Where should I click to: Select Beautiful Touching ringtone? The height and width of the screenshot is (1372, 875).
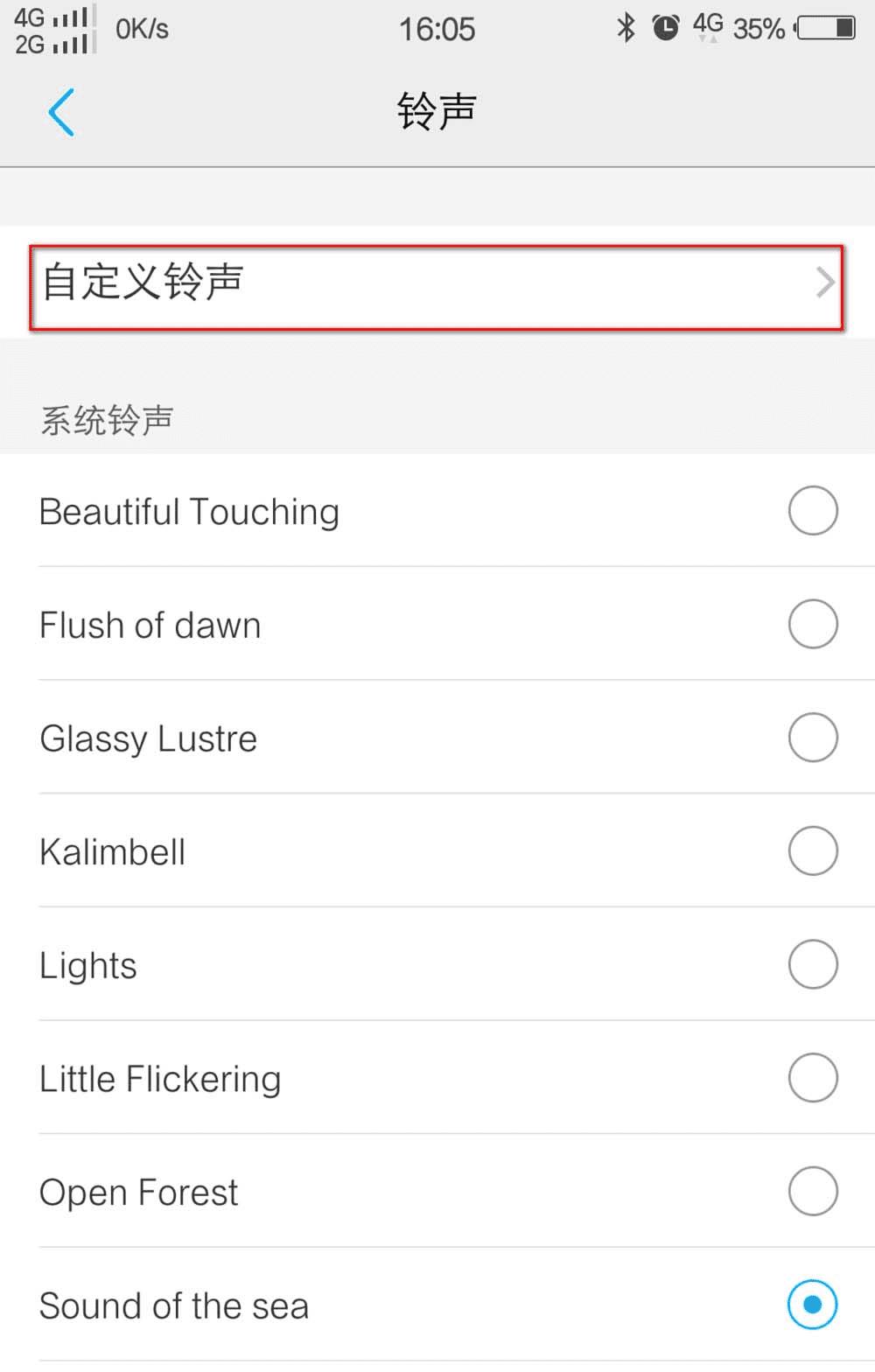[812, 511]
